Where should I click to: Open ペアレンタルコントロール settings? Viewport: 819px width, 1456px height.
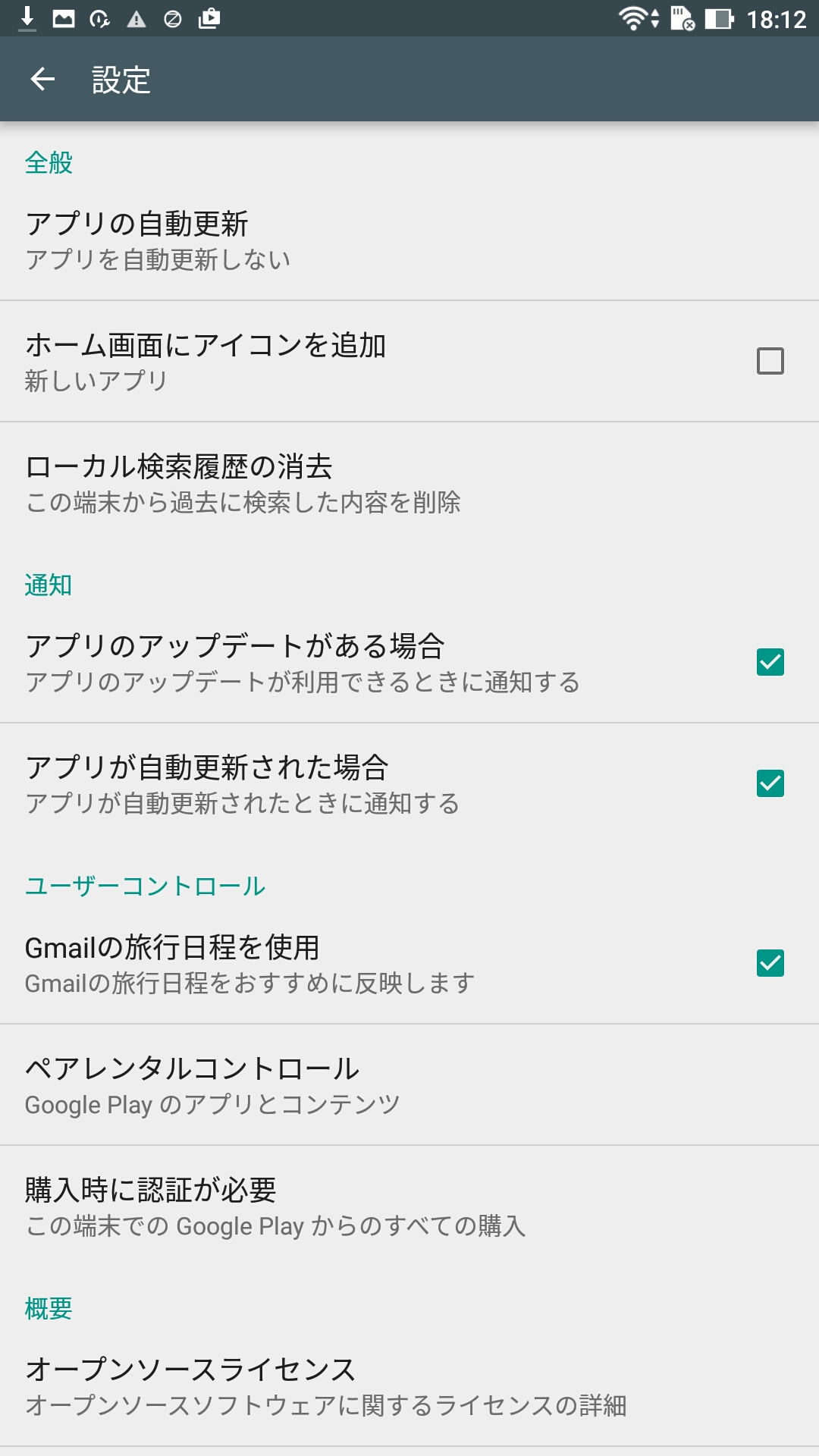pos(409,1085)
